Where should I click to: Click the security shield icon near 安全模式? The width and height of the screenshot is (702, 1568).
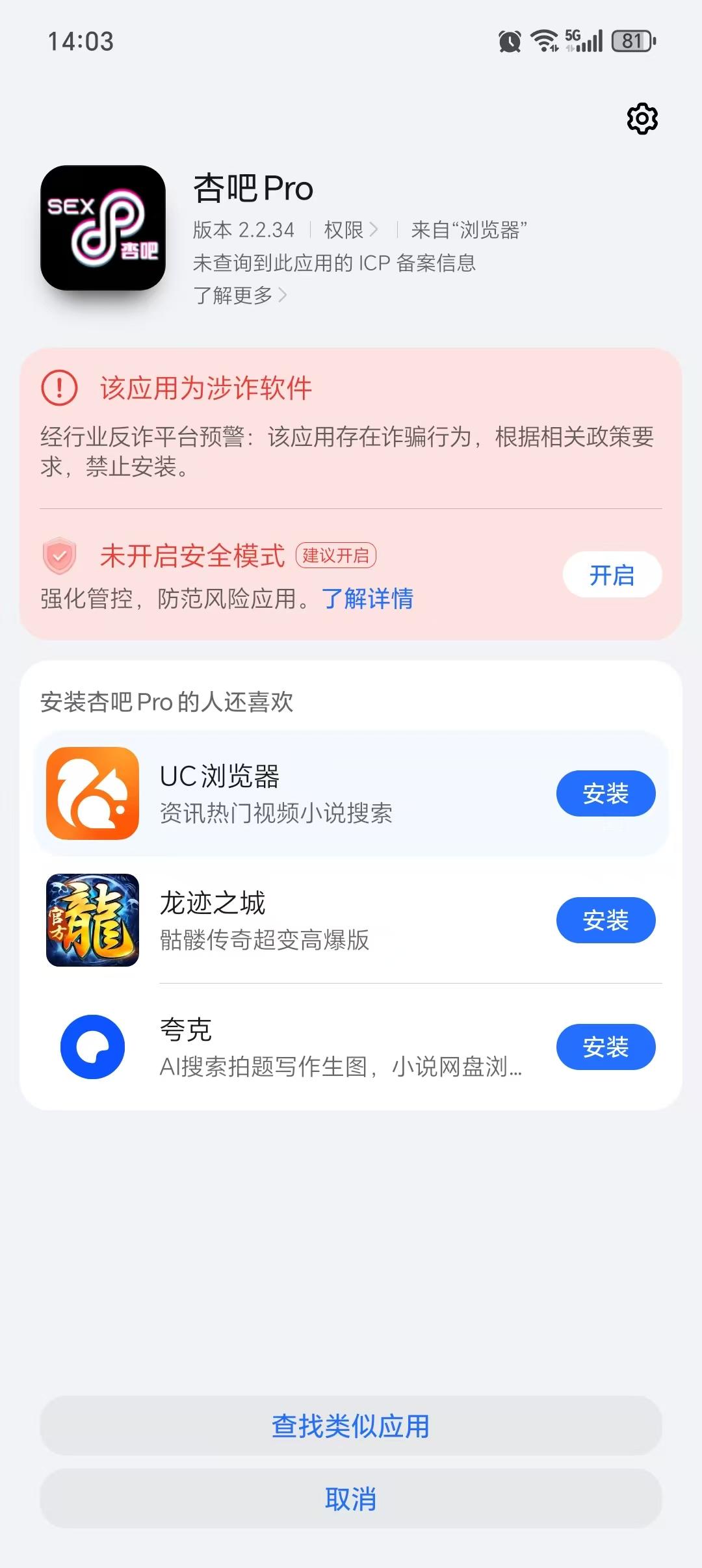pos(58,556)
